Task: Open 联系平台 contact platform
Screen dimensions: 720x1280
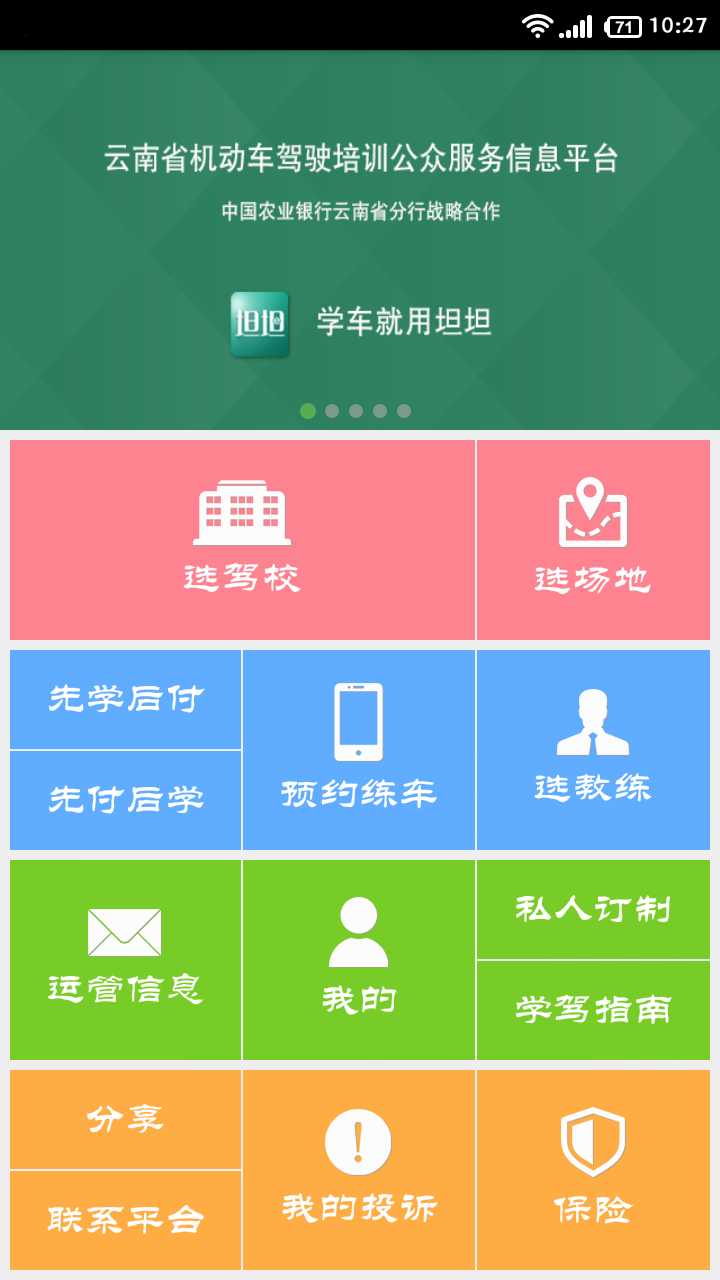Action: [x=126, y=1220]
